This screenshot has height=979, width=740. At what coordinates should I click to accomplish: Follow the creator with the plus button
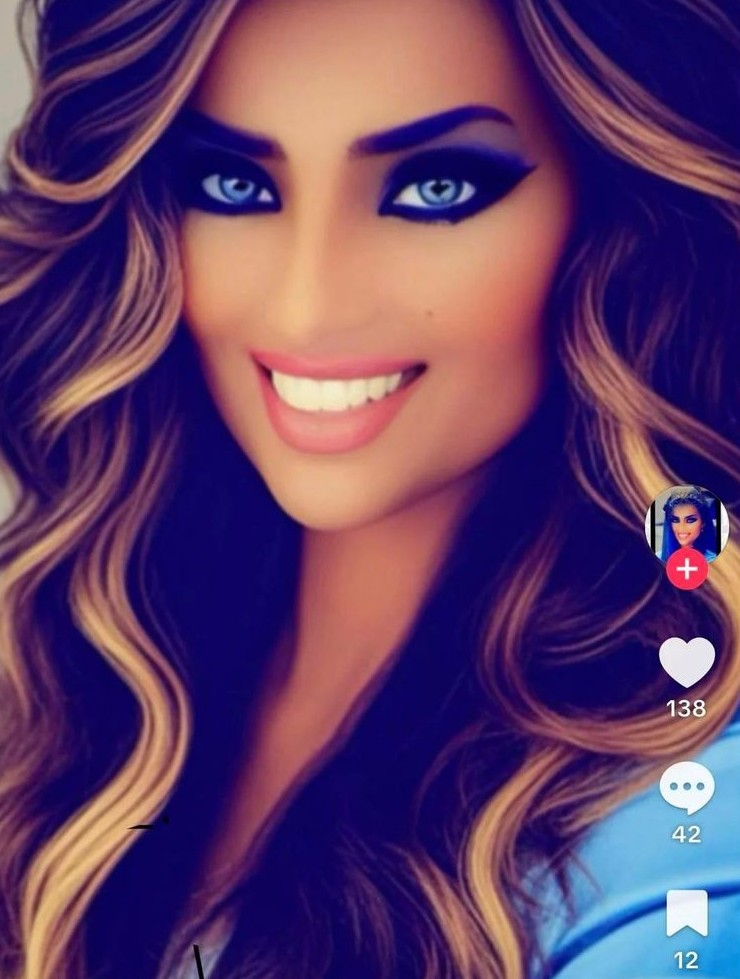point(687,571)
